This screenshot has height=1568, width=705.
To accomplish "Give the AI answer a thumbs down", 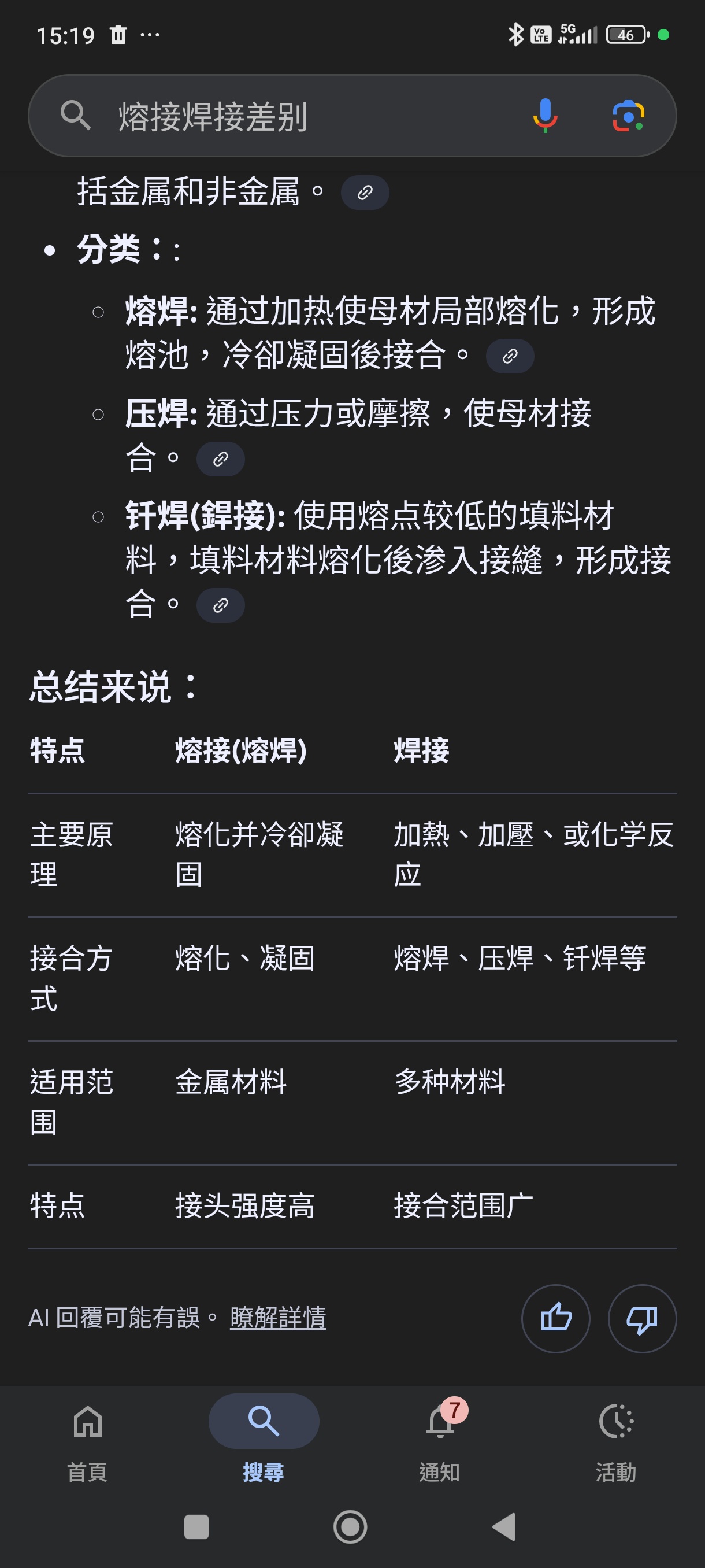I will click(x=642, y=1318).
